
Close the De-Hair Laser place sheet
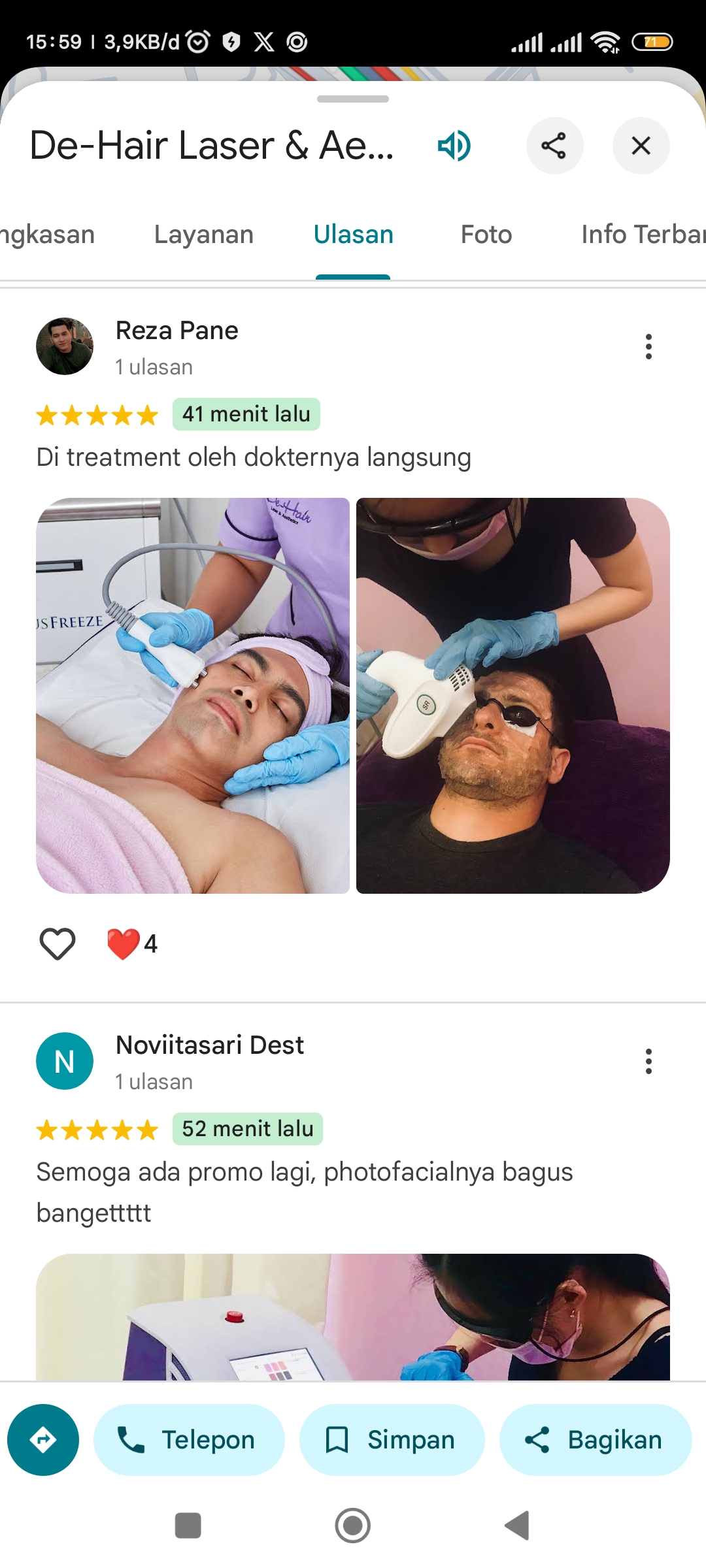click(641, 146)
